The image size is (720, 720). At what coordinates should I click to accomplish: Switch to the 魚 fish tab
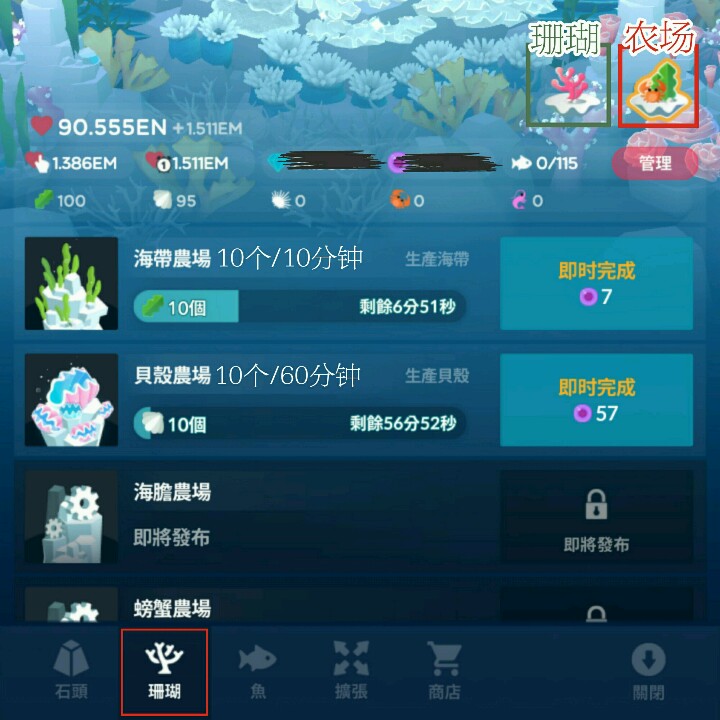point(257,671)
